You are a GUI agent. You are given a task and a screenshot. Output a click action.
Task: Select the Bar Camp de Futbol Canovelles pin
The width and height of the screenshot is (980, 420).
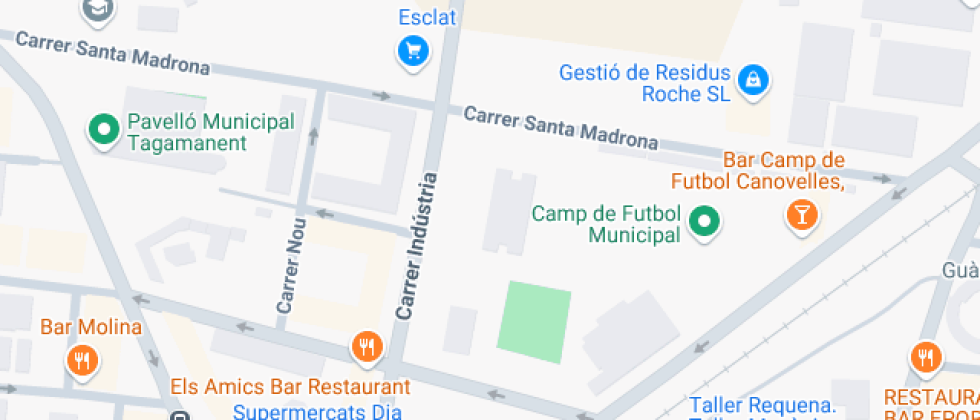pyautogui.click(x=802, y=216)
